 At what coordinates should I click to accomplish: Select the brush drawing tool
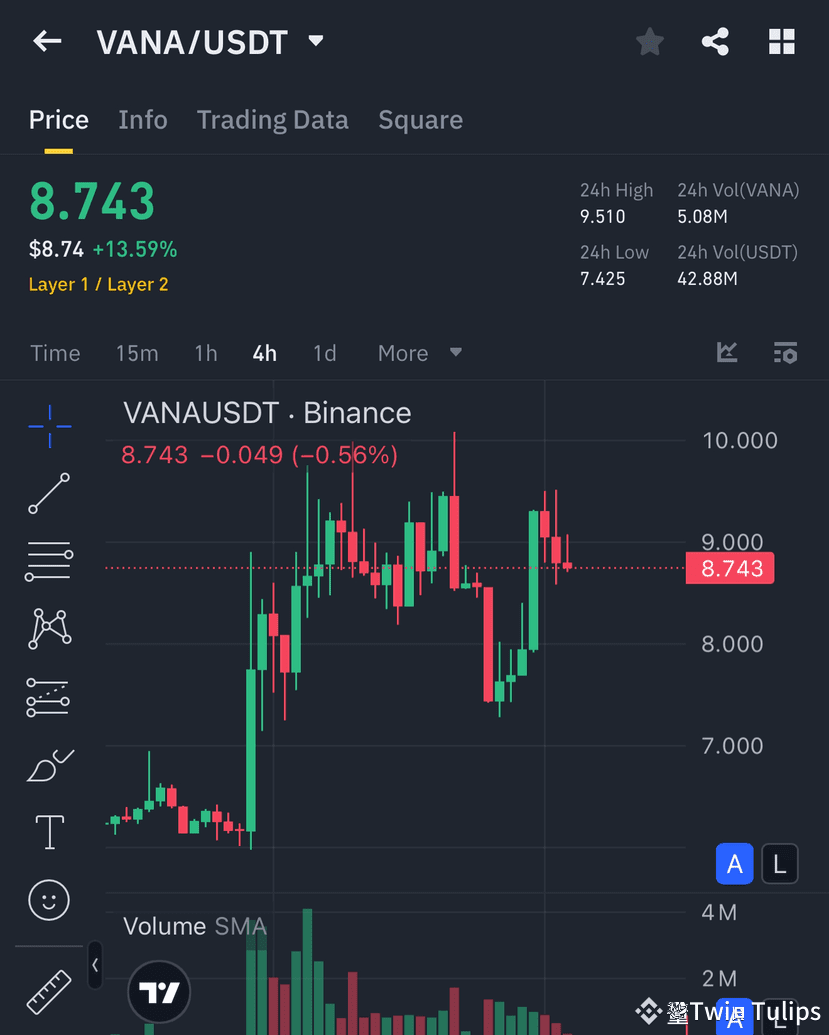point(48,764)
